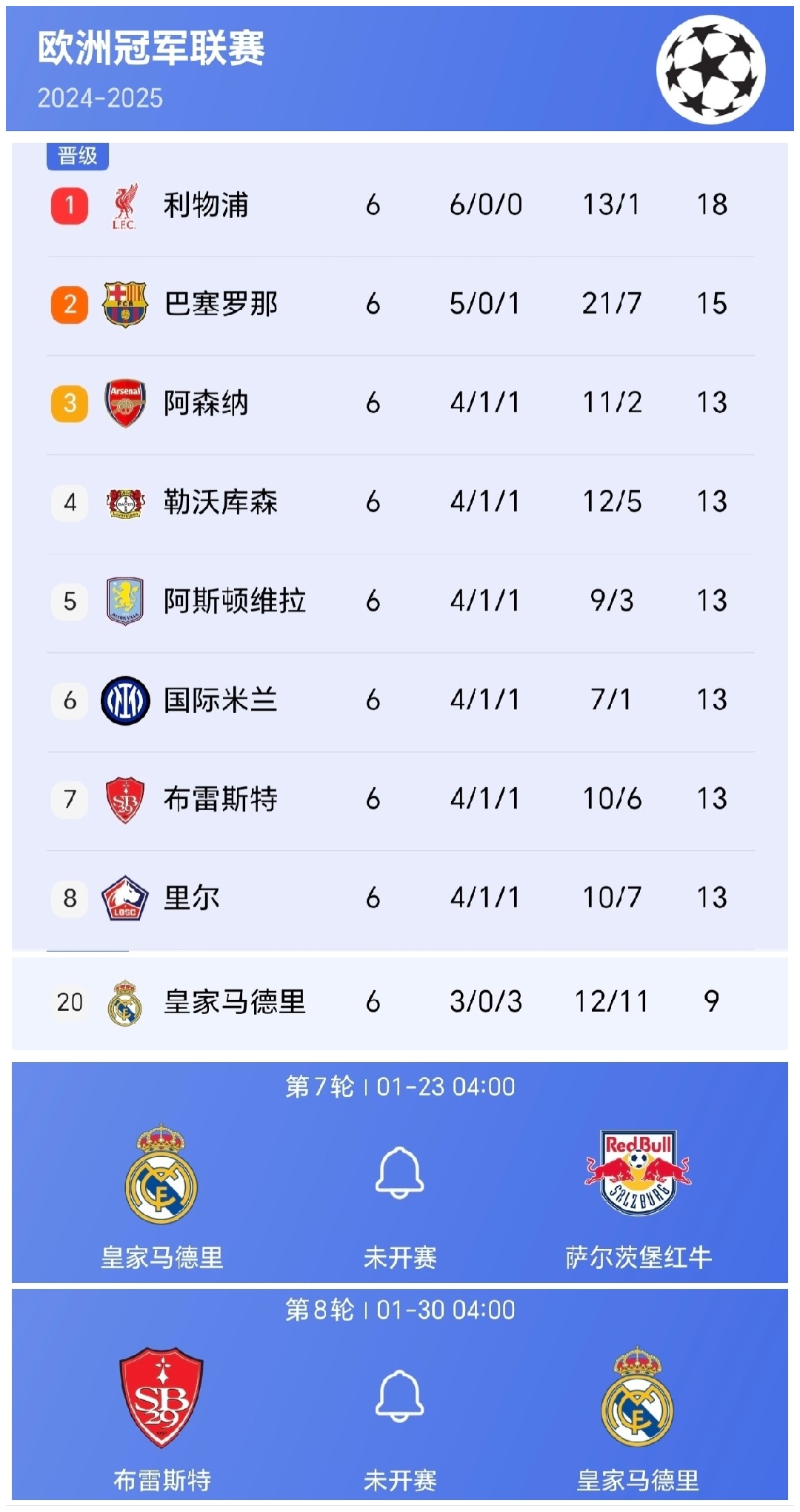Click the Liverpool club crest
The width and height of the screenshot is (800, 1512).
(126, 207)
